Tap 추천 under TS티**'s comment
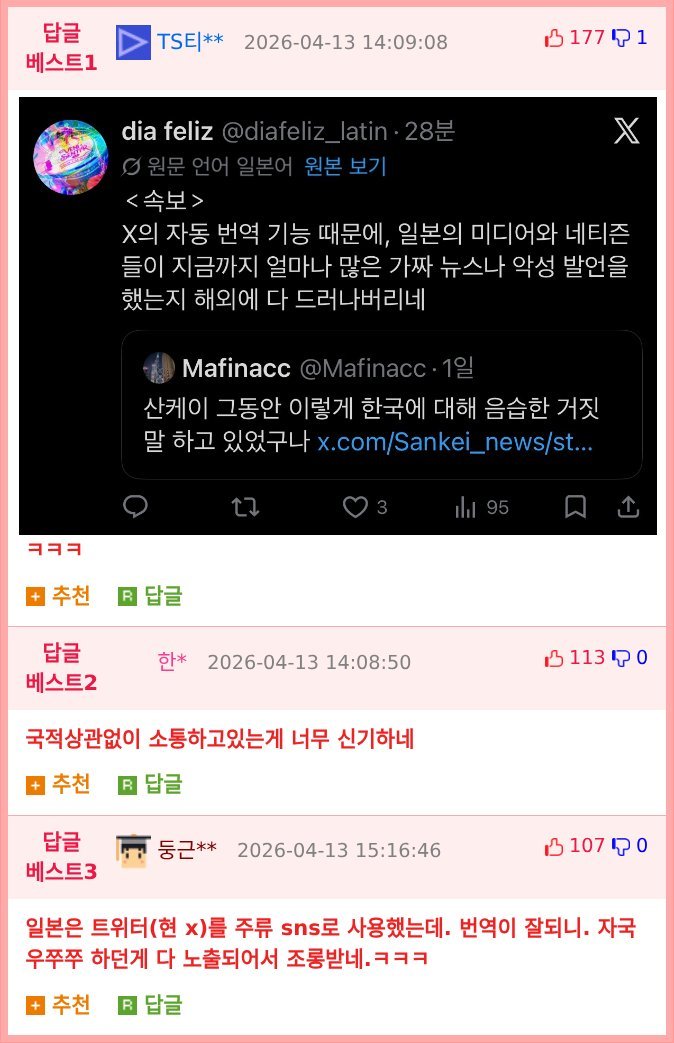Screen dimensions: 674x1043 [58, 596]
